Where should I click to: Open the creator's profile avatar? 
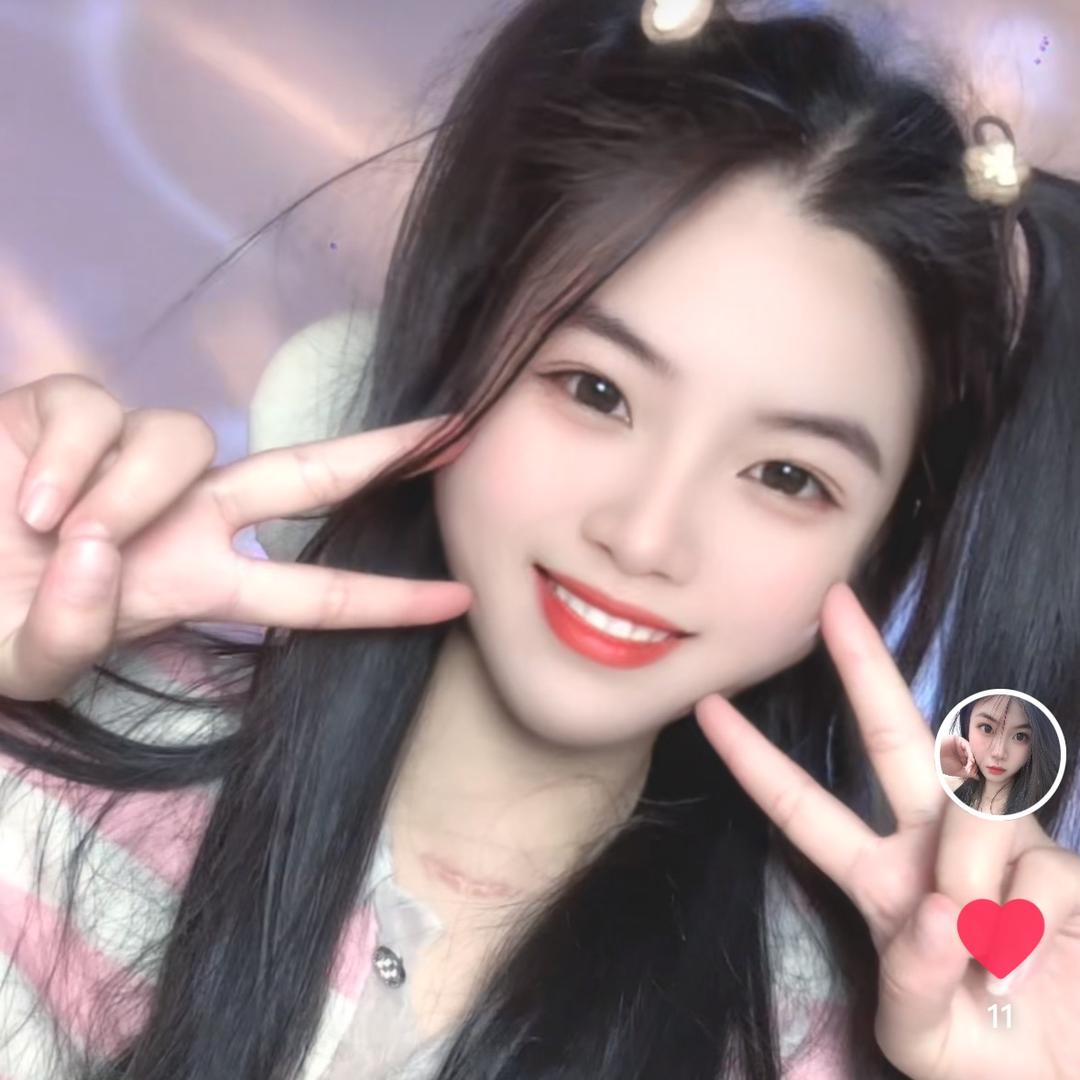999,754
